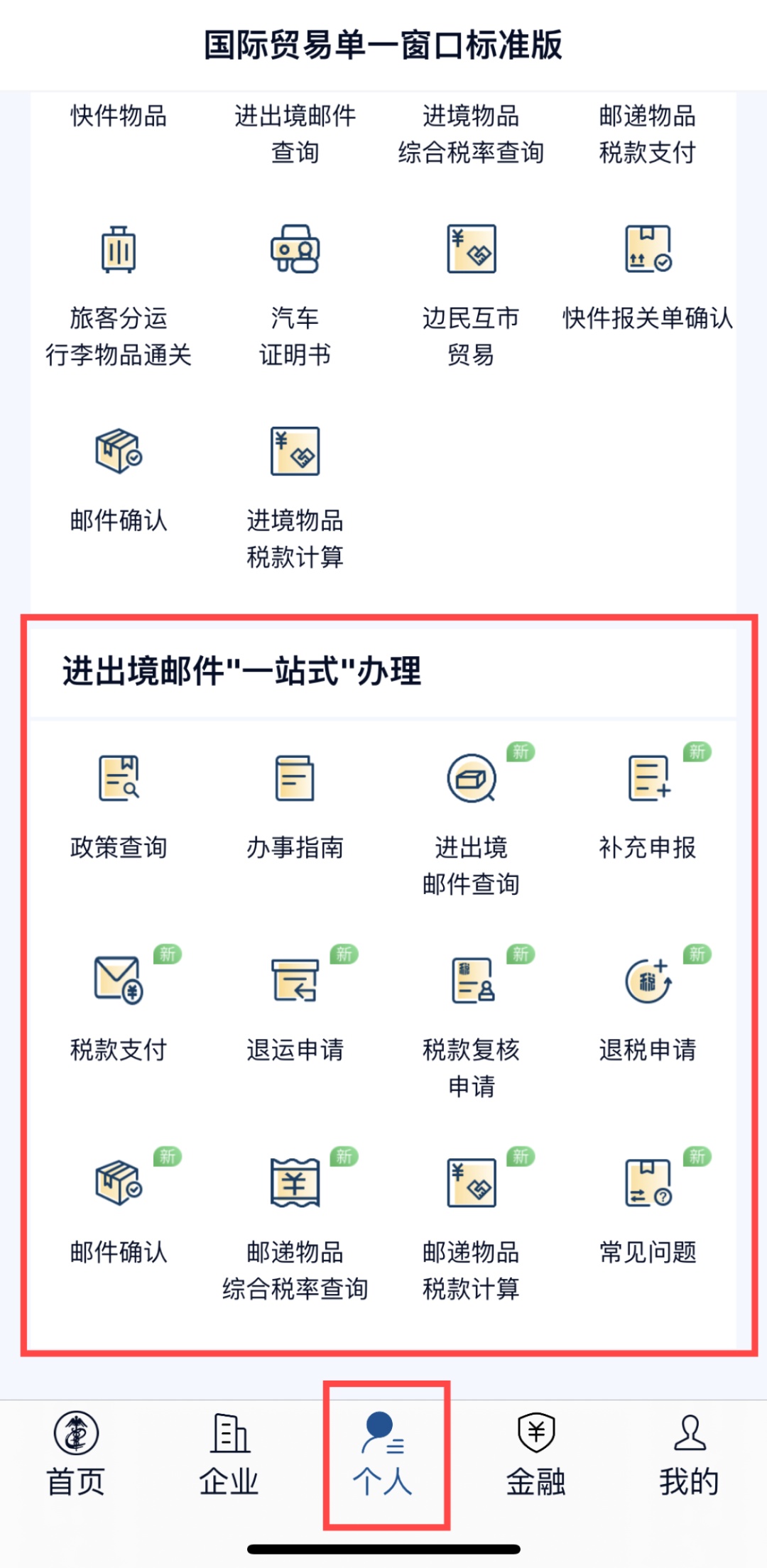Open 进境物品综合税率查询
Viewport: 767px width, 1568px height.
[x=471, y=134]
